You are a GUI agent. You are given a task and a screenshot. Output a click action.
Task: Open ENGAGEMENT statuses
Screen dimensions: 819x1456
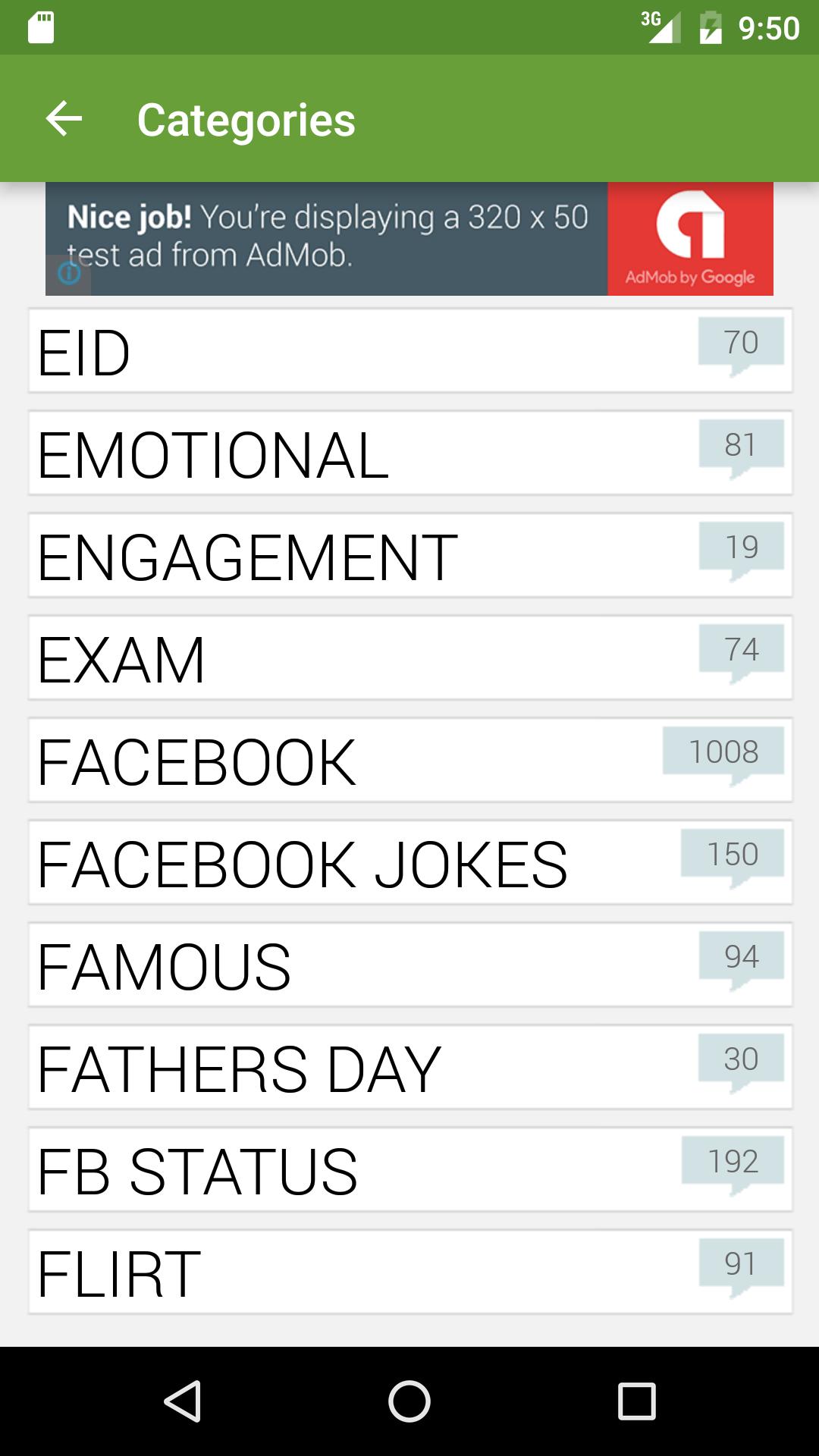[x=409, y=556]
